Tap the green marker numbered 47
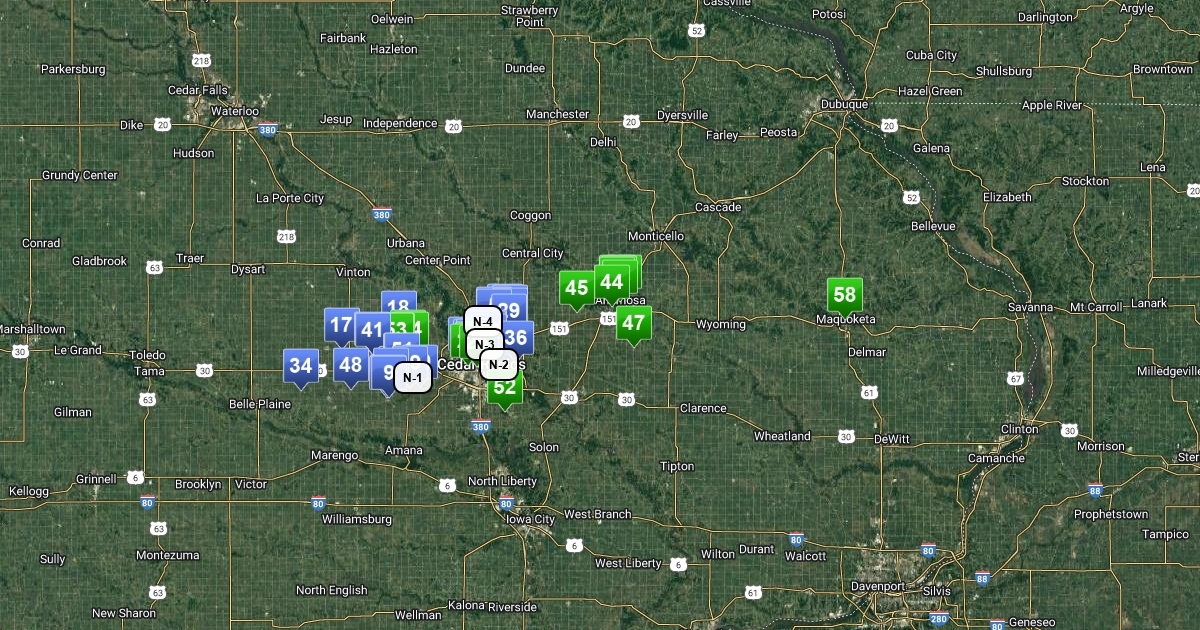Image resolution: width=1200 pixels, height=630 pixels. click(633, 323)
